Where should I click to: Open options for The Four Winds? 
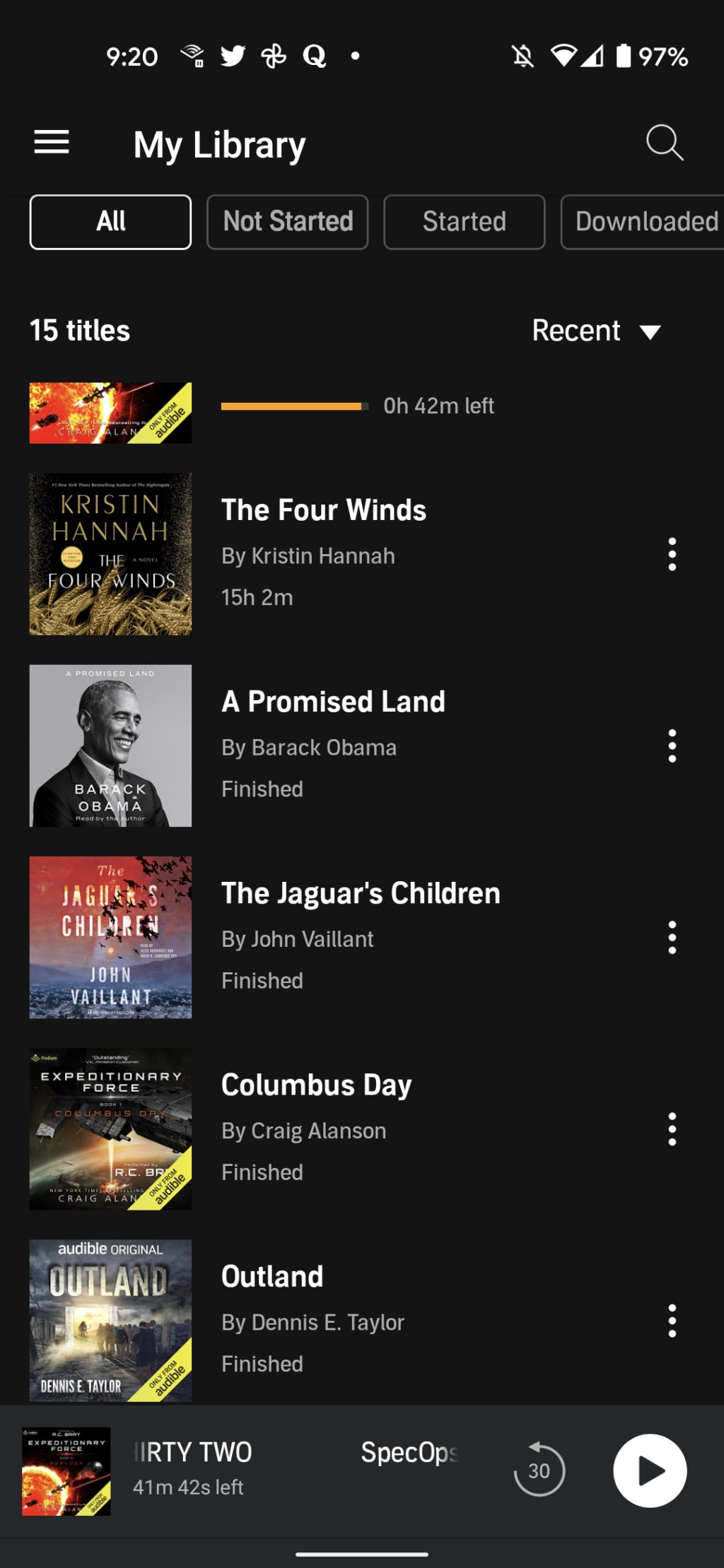point(672,554)
